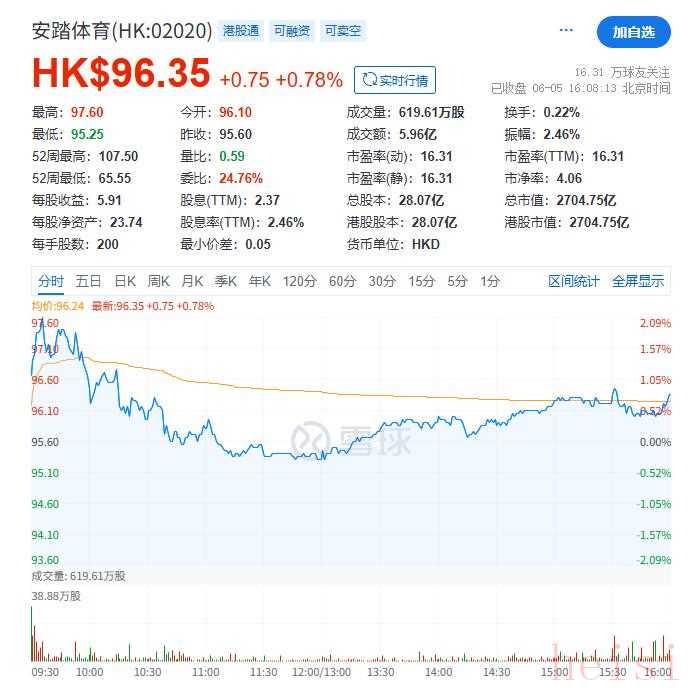The image size is (696, 693).
Task: Switch to the 5分 chart
Action: pyautogui.click(x=457, y=281)
